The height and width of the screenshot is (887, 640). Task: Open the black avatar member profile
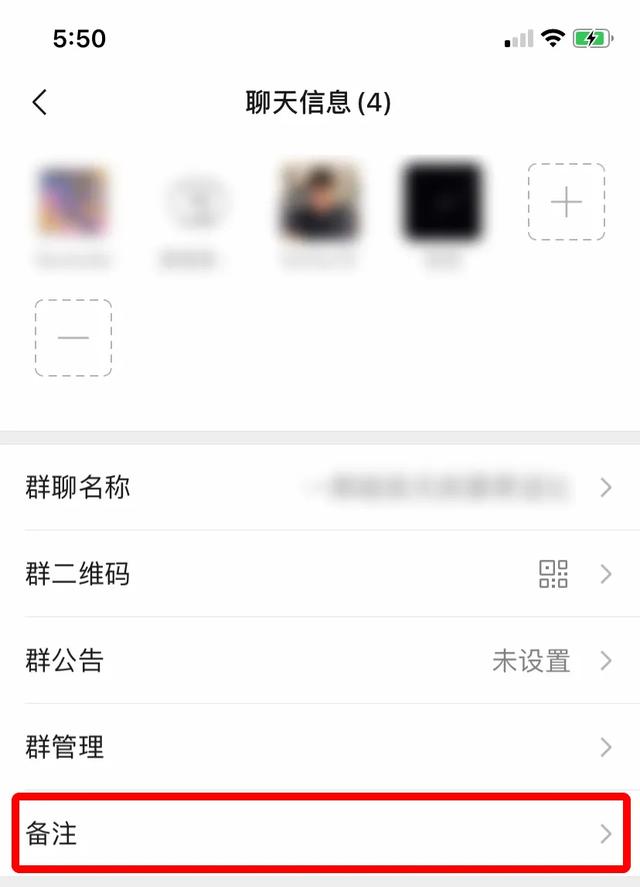click(x=443, y=202)
